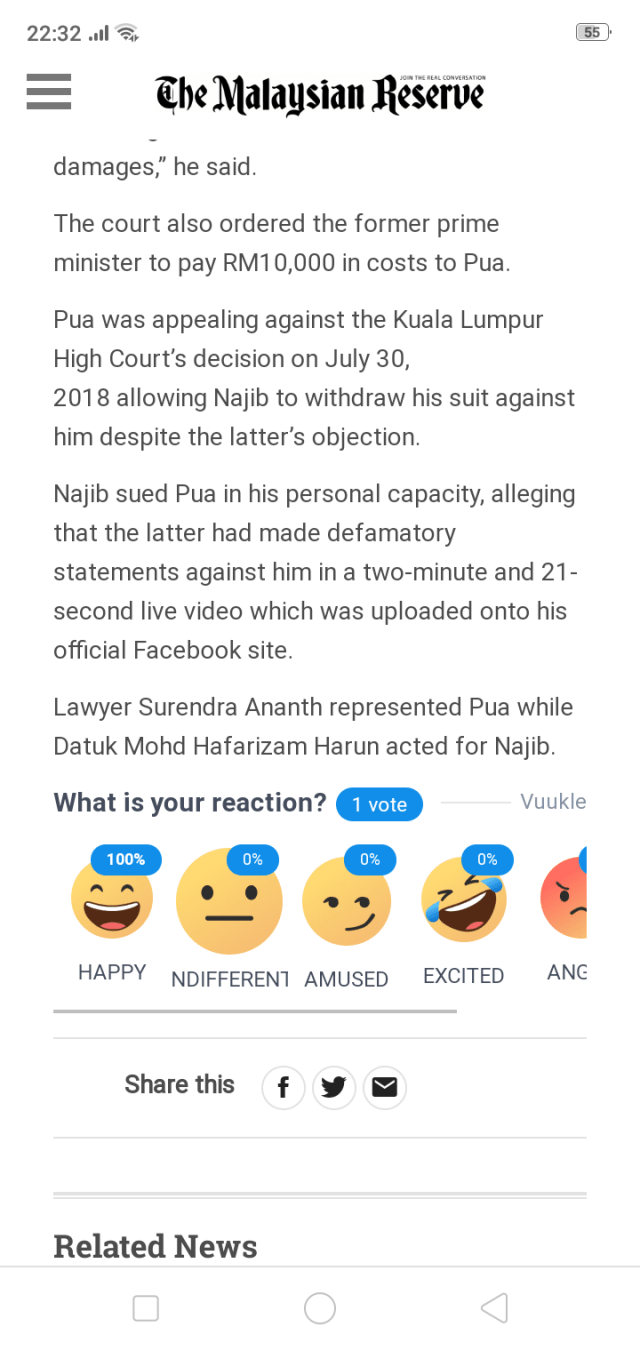This screenshot has width=640, height=1351.
Task: Share this article by email
Action: point(385,1087)
